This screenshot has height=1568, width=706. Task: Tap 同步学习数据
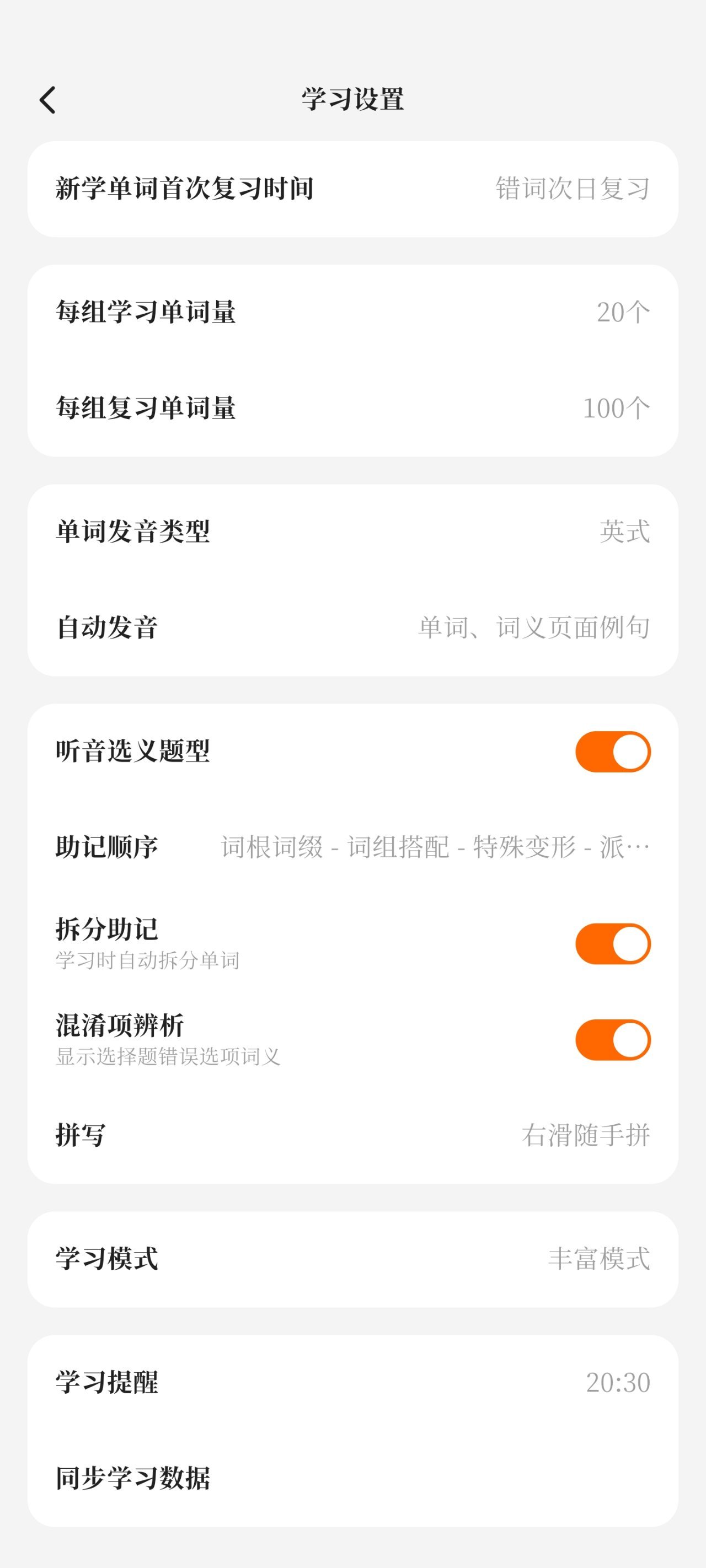(x=352, y=1478)
